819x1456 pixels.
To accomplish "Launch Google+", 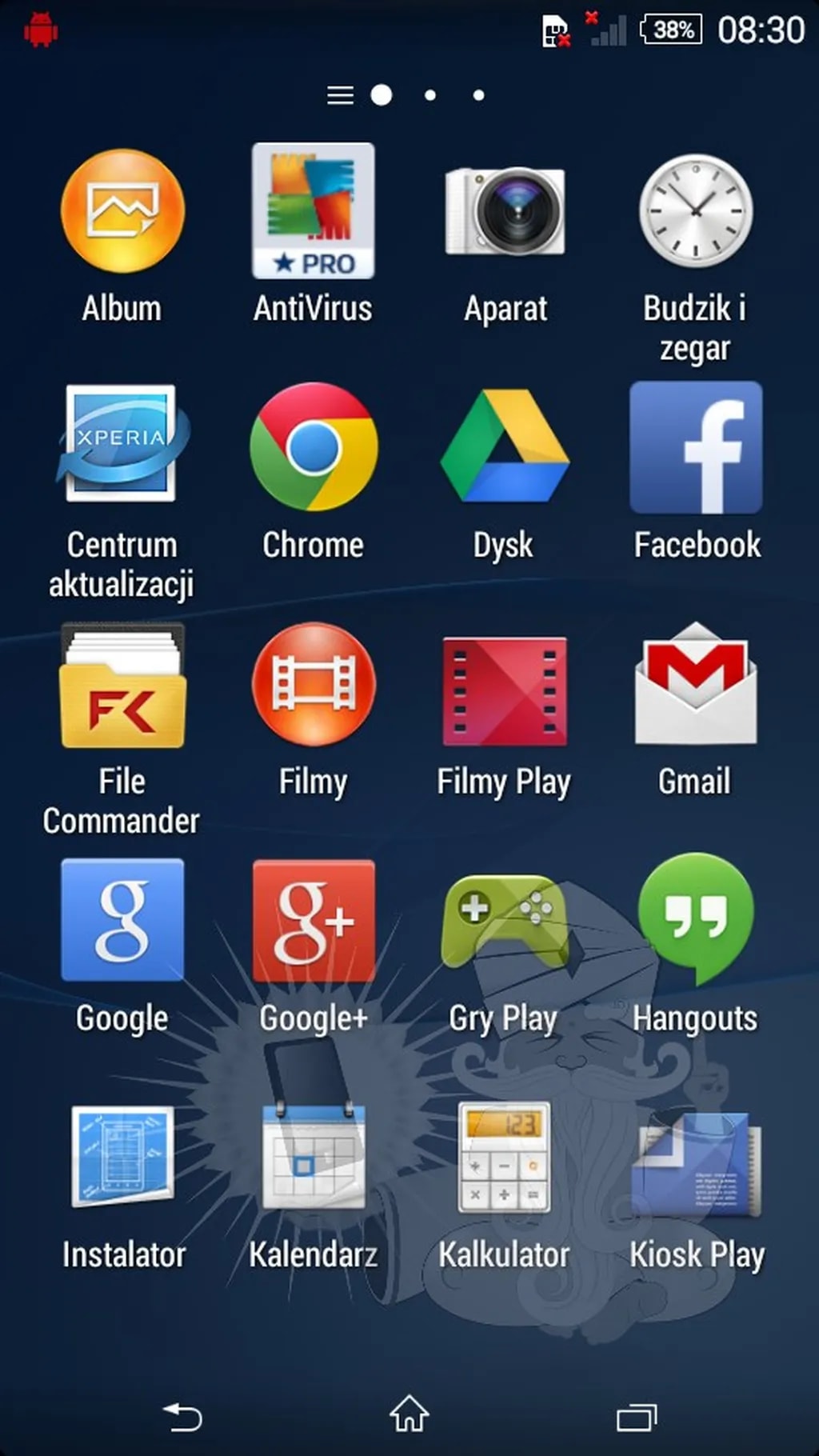I will (x=312, y=920).
